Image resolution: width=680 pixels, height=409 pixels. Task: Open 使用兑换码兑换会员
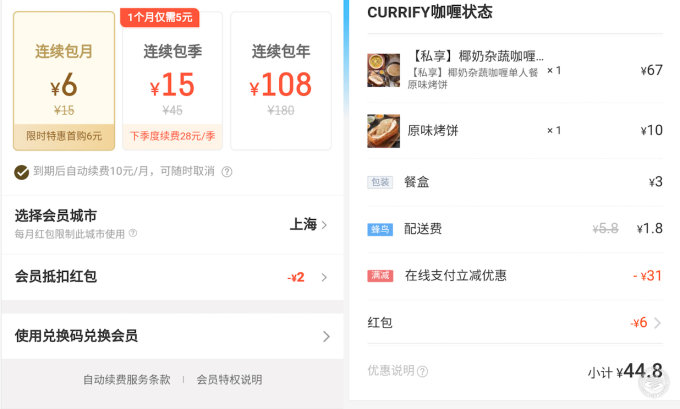pos(172,336)
